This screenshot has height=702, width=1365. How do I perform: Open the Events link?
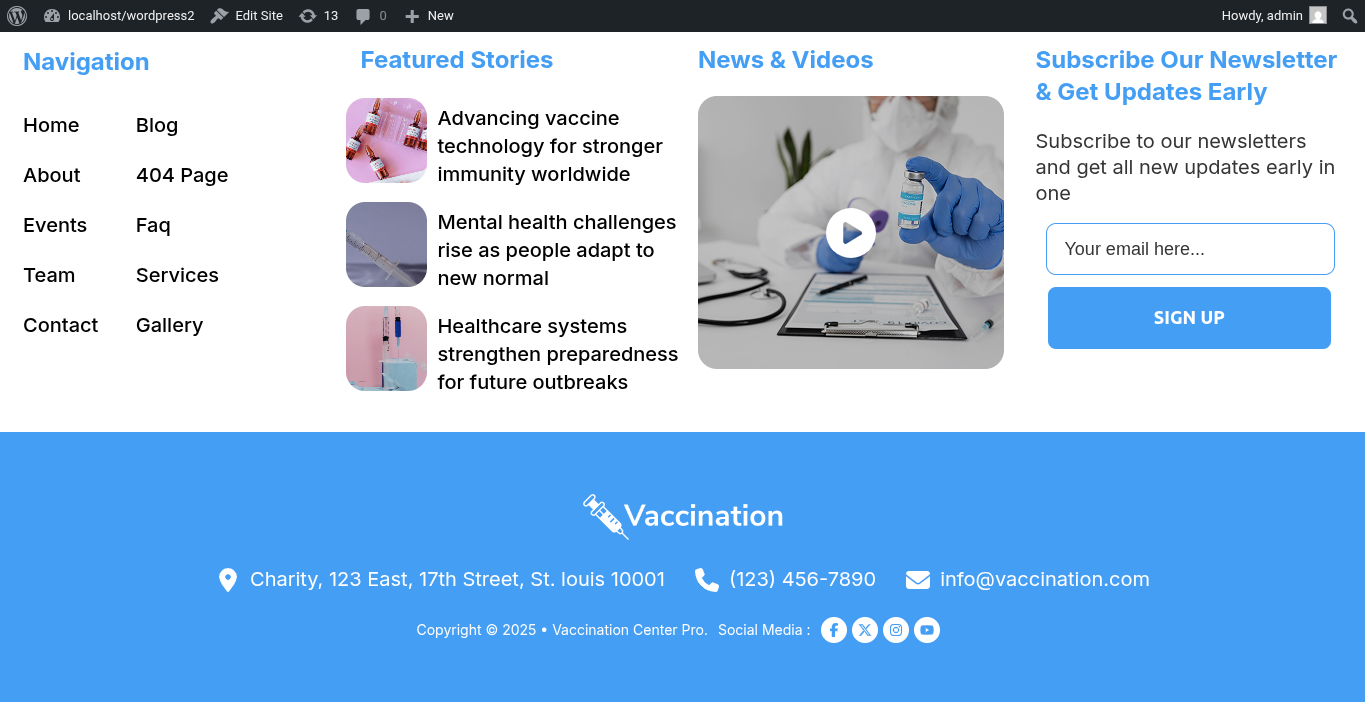point(55,225)
